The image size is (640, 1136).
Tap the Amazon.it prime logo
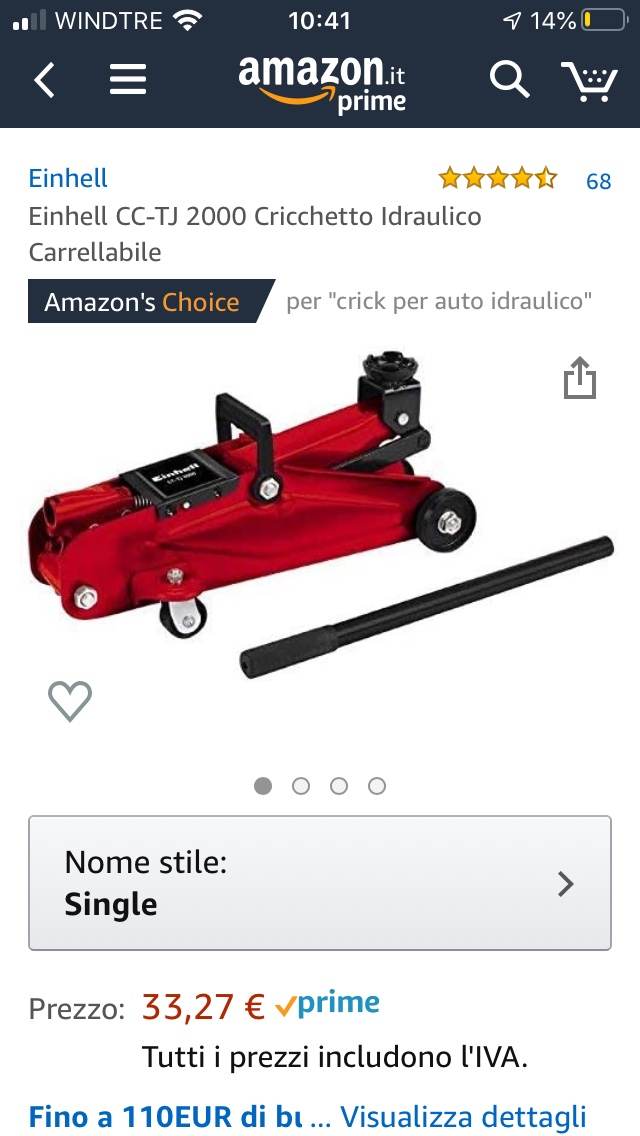click(322, 82)
